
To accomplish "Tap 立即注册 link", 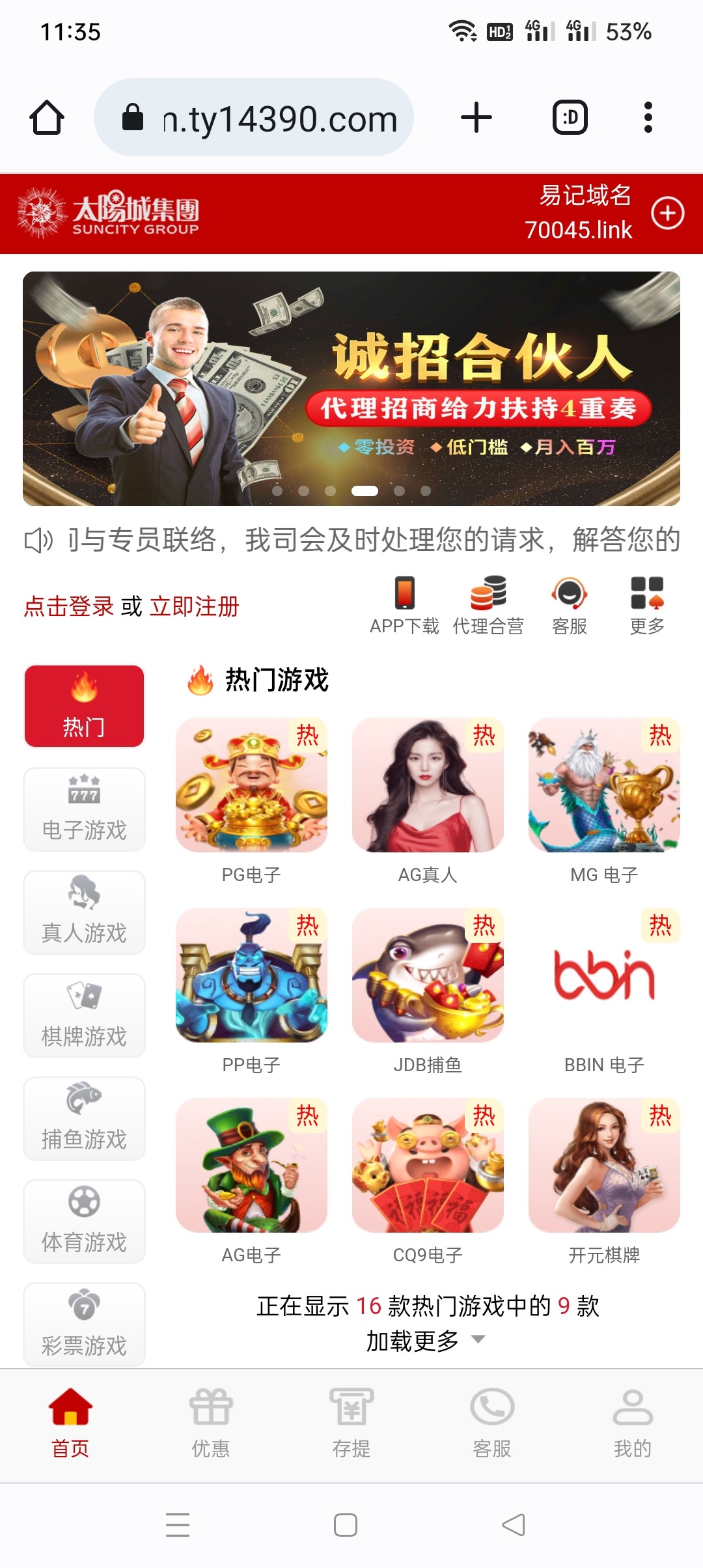I will [195, 606].
